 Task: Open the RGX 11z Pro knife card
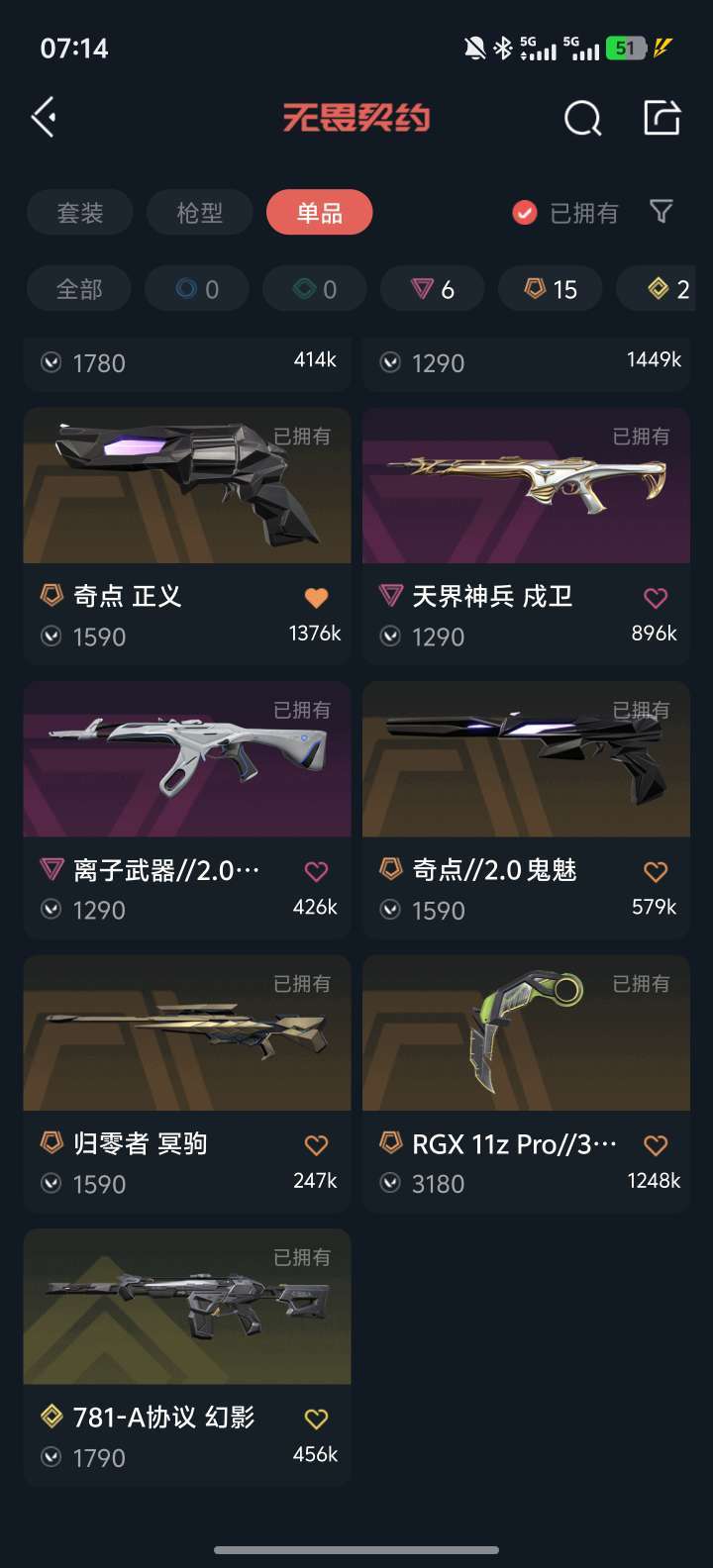(526, 1034)
